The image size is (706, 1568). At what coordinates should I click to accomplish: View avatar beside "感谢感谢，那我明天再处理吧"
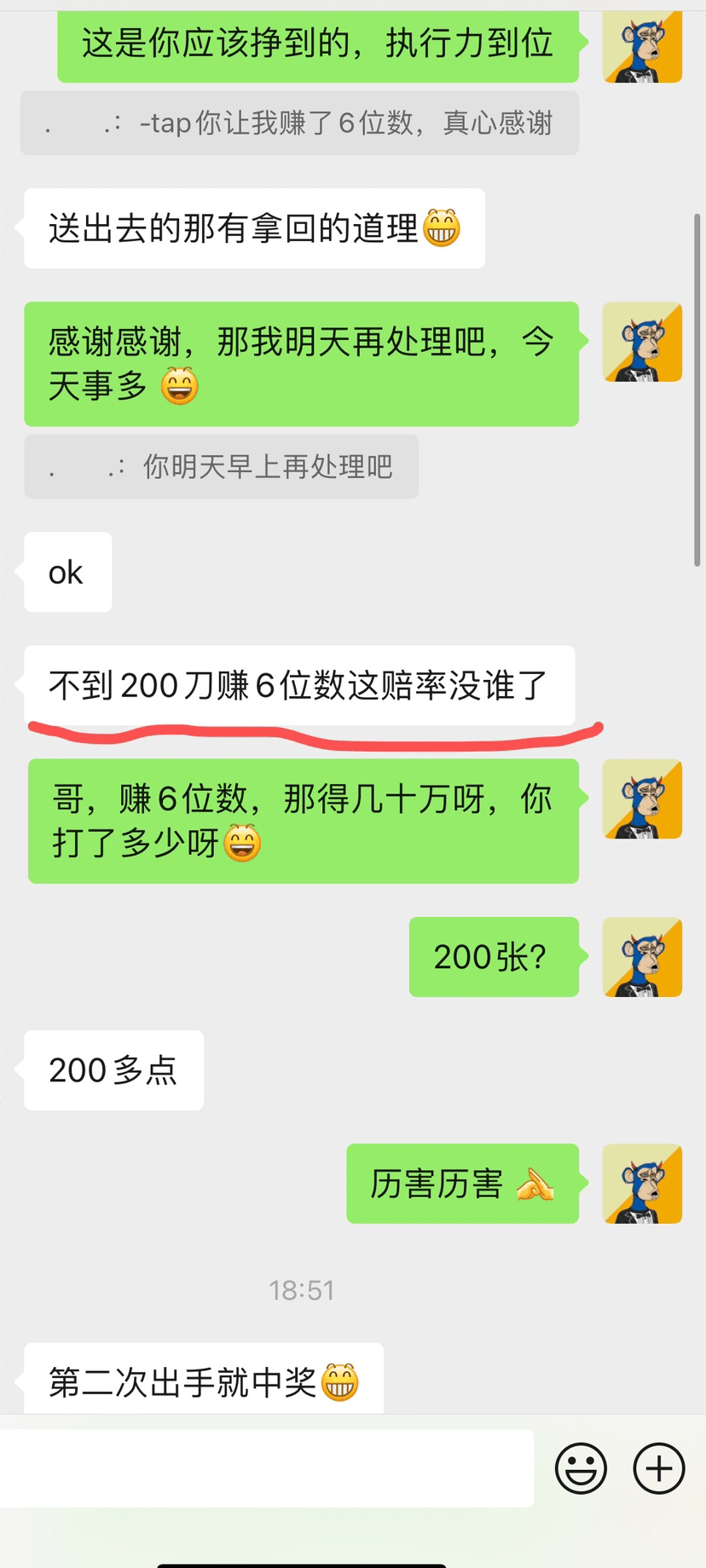[642, 342]
